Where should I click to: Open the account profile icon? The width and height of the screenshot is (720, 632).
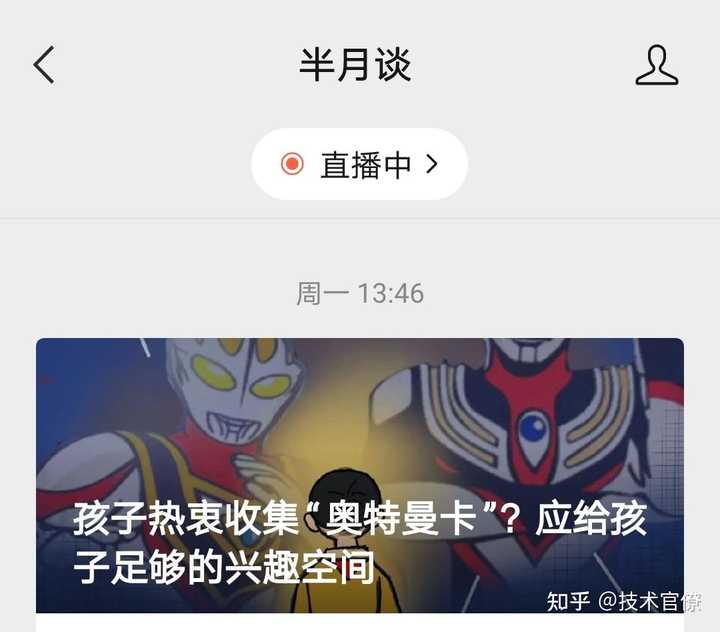tap(657, 65)
